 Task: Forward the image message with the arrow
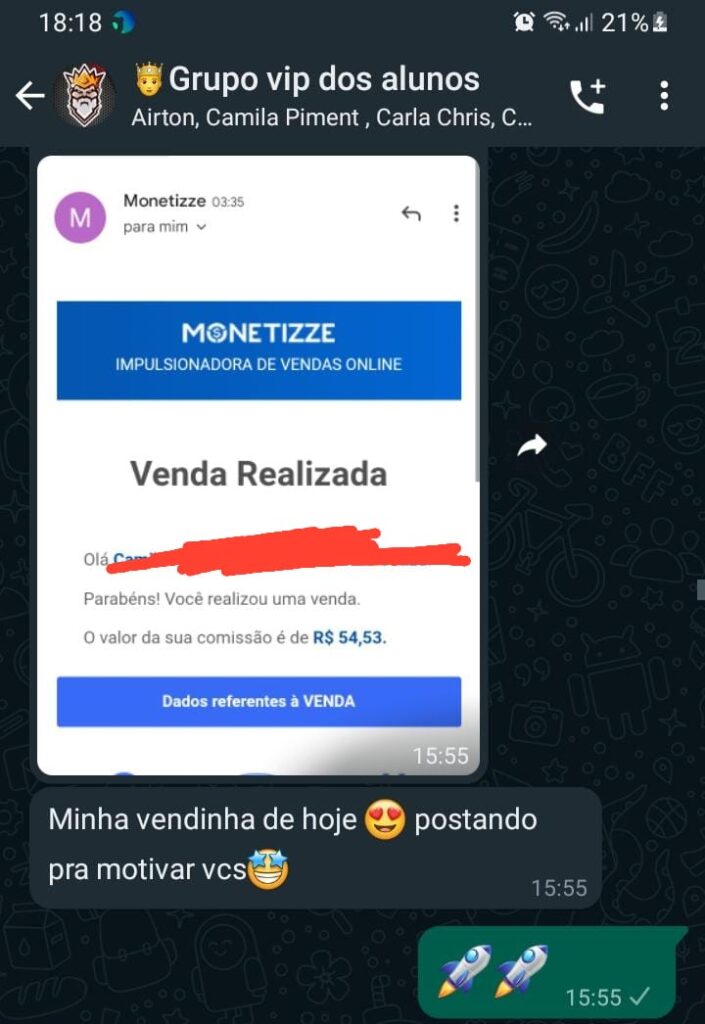coord(531,447)
